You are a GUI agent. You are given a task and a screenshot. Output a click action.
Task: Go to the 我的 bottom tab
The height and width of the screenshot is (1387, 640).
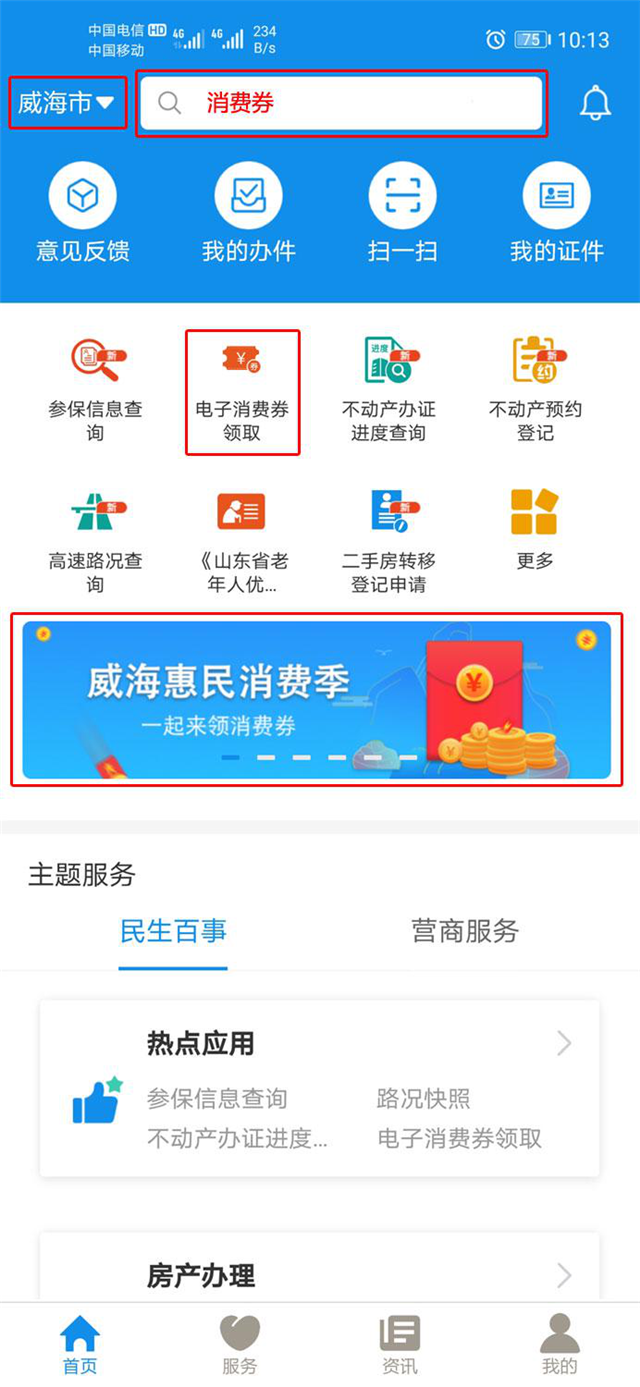[559, 1345]
